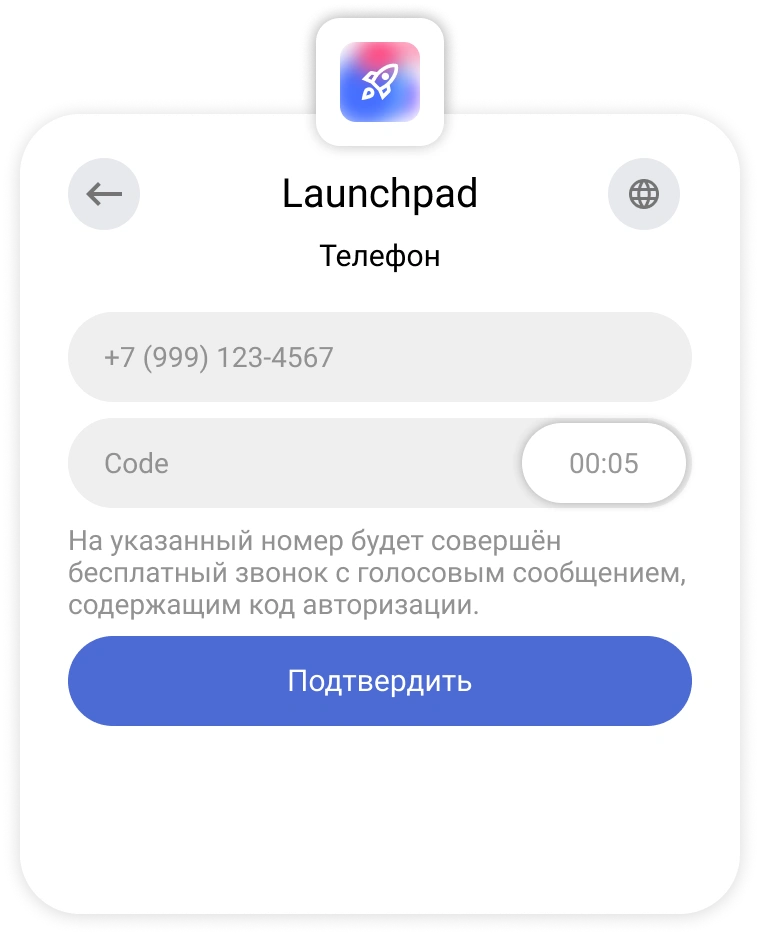Select the Launchpad title text
This screenshot has width=760, height=936.
pos(380,193)
